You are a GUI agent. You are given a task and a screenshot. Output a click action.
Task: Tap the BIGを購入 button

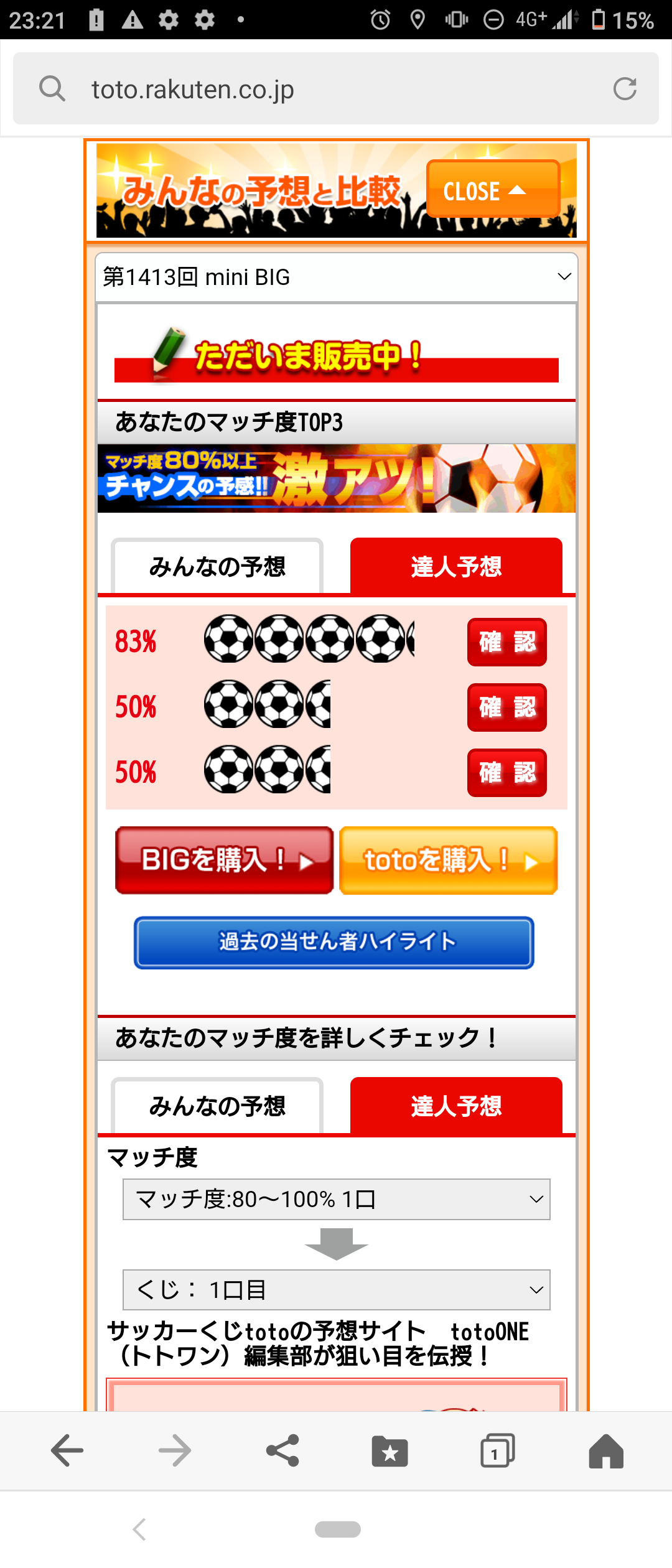coord(225,861)
